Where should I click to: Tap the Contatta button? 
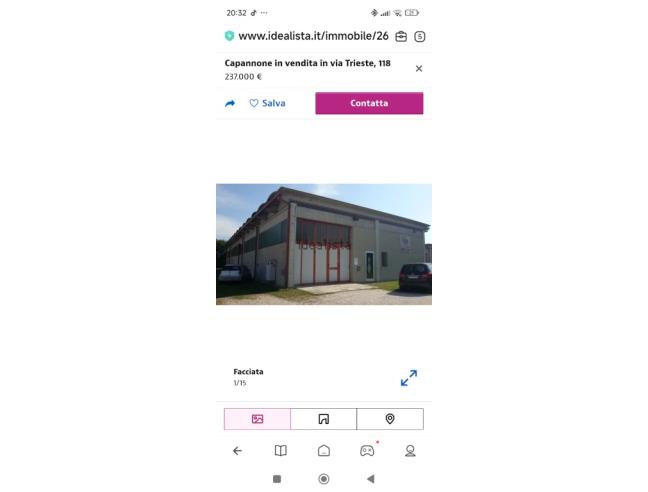click(x=369, y=103)
